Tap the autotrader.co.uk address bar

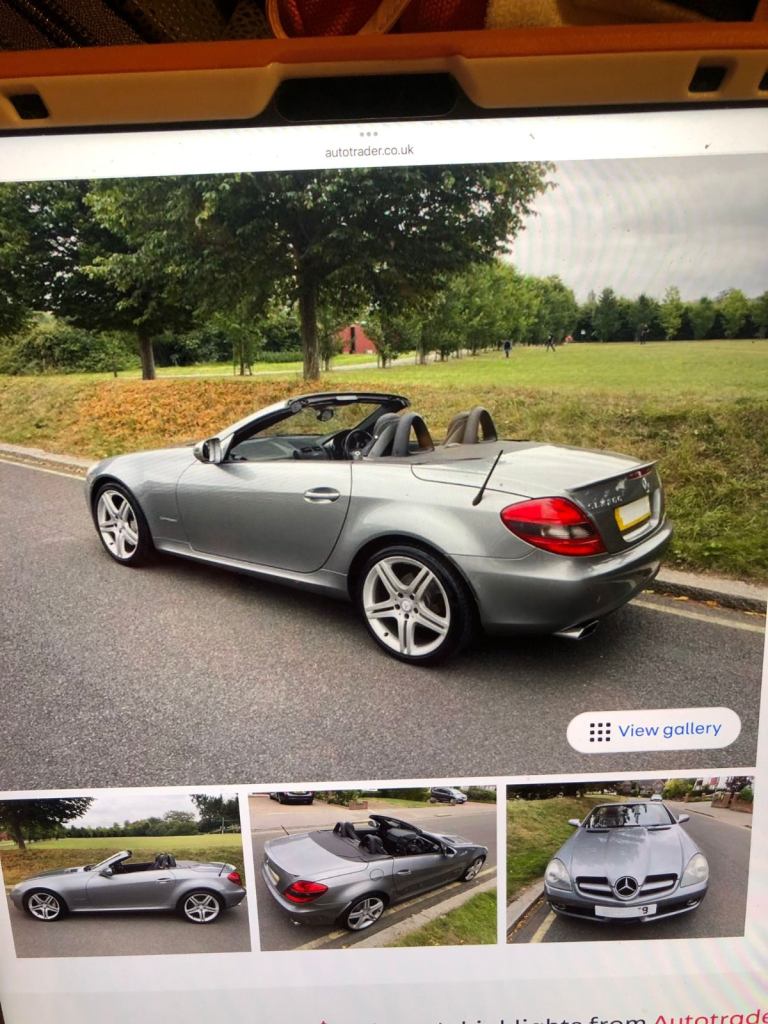(369, 151)
